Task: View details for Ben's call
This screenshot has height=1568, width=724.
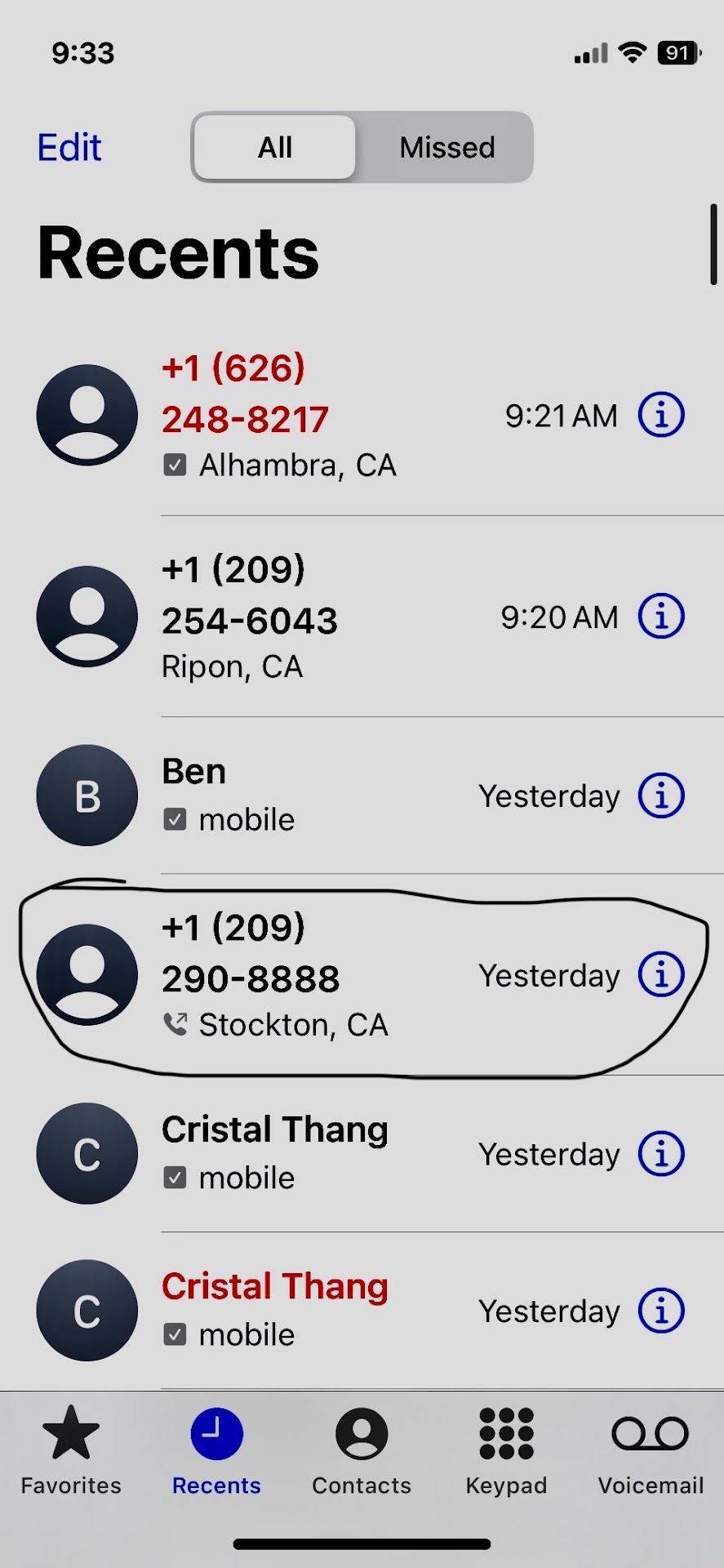Action: [x=660, y=795]
